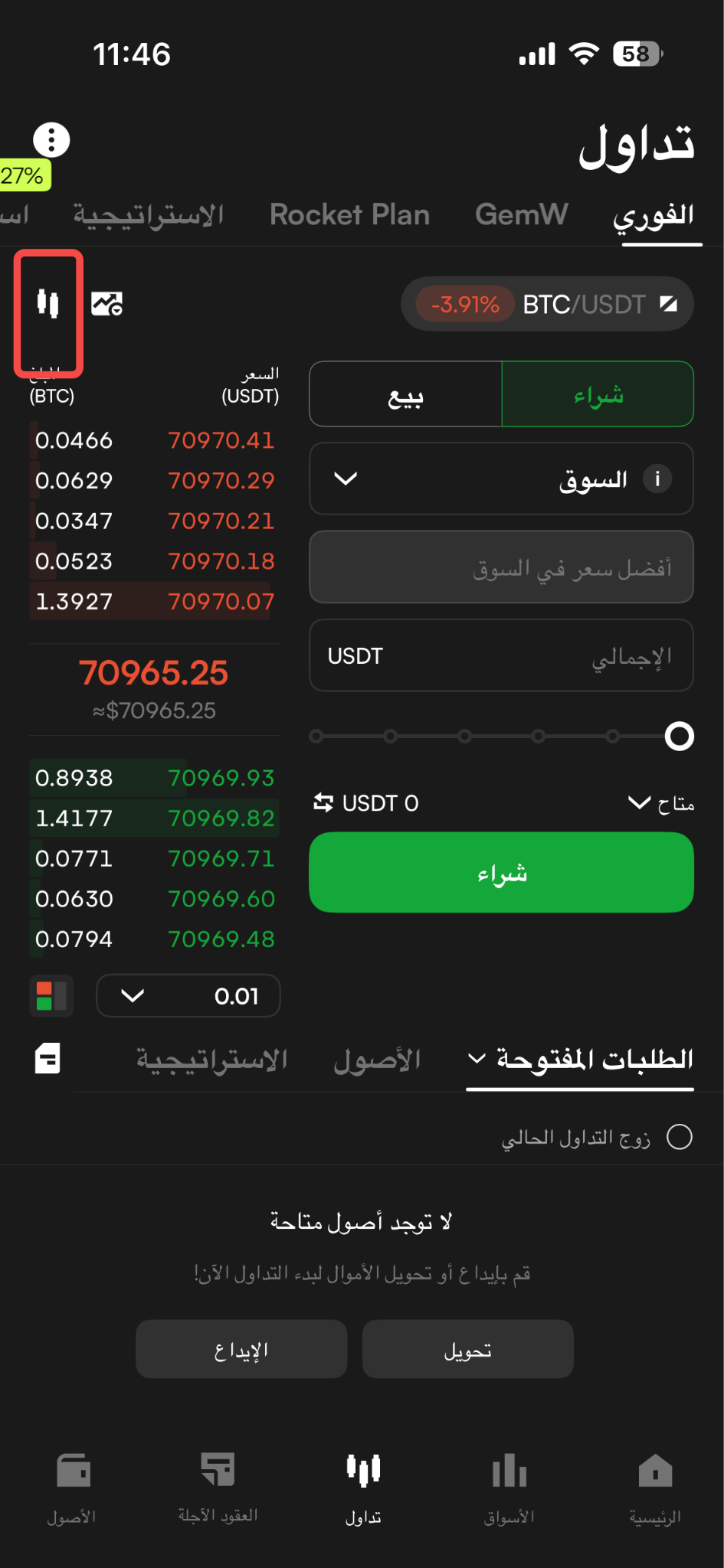Expand the السوق order type dropdown

pyautogui.click(x=501, y=479)
